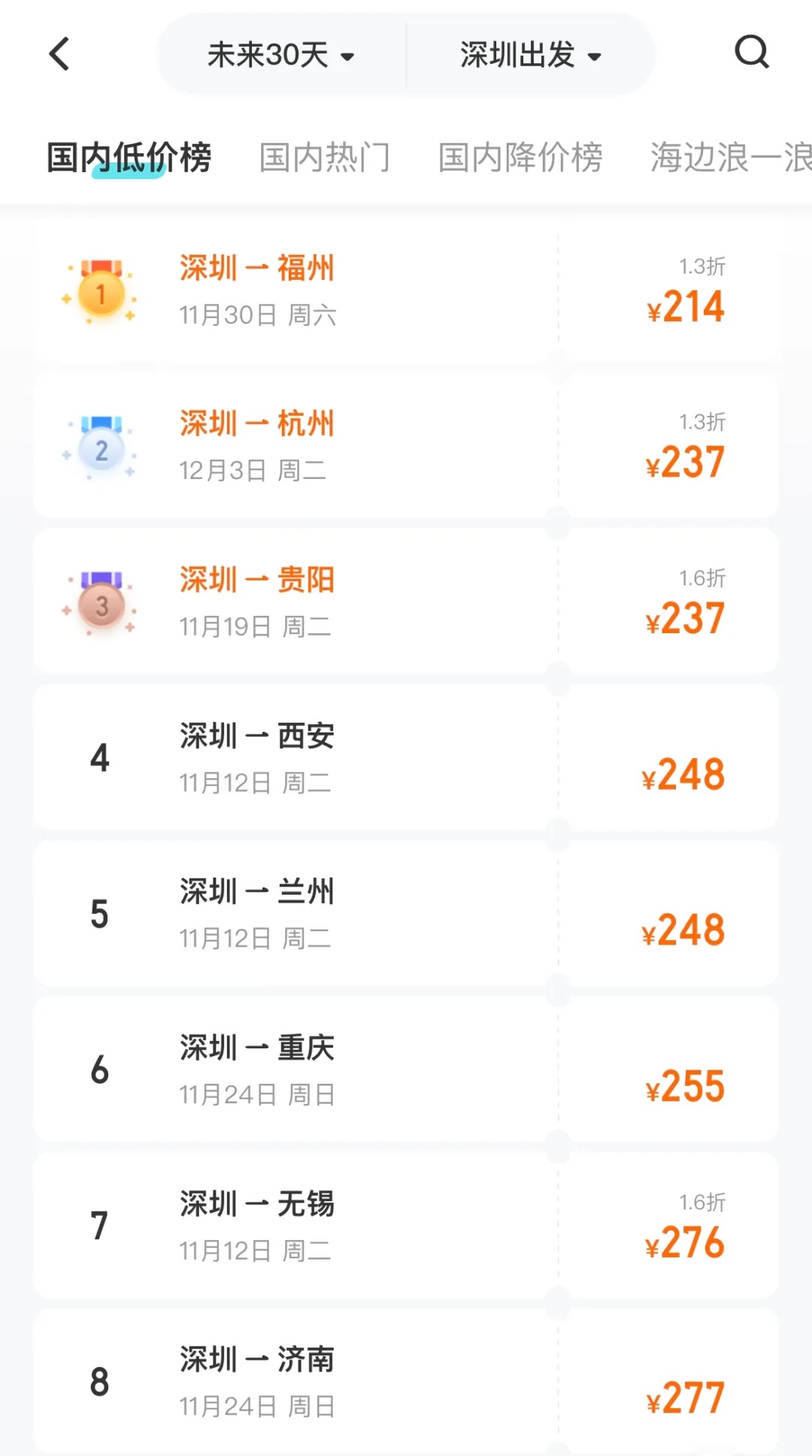Viewport: 812px width, 1456px height.
Task: Open the search magnifier icon
Action: click(x=751, y=53)
